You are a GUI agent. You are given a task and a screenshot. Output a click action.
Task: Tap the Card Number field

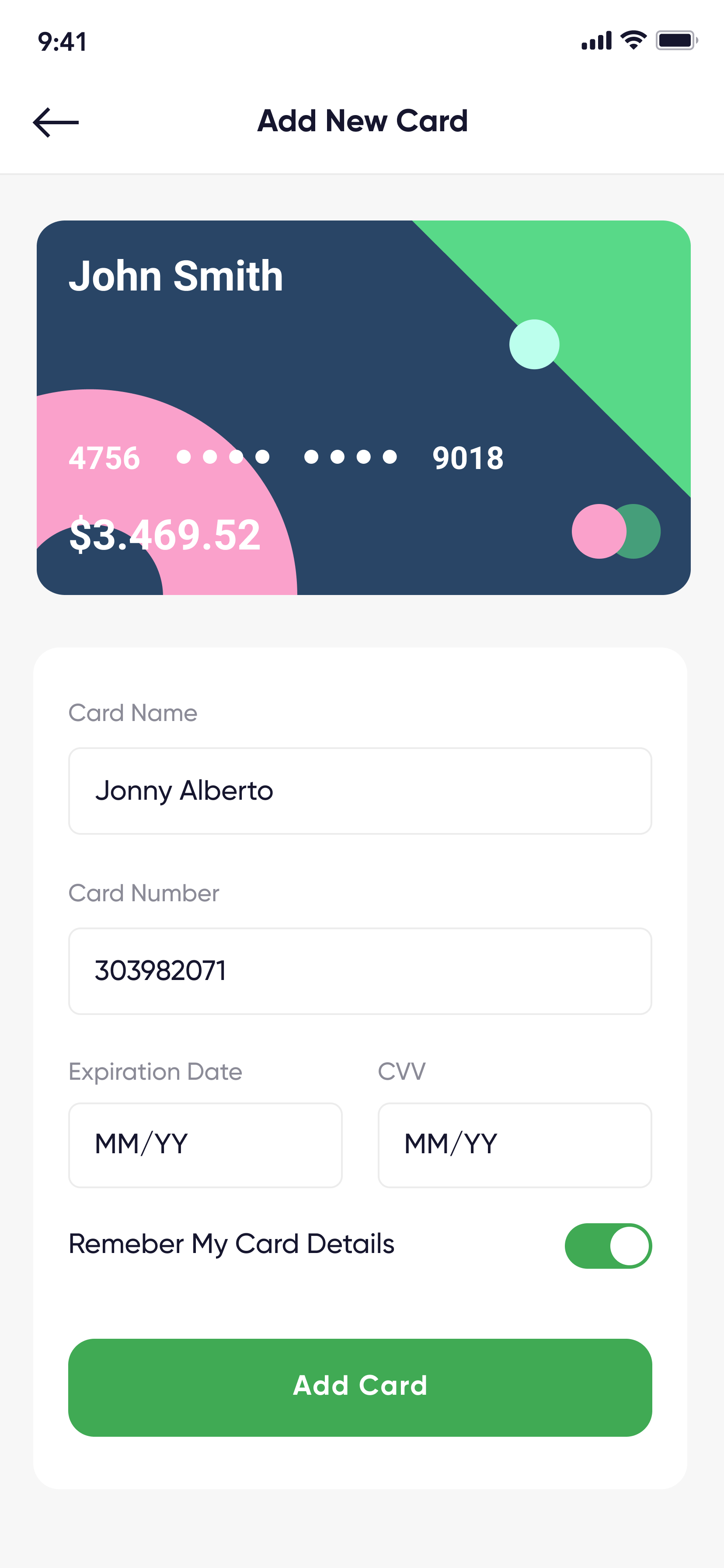click(x=359, y=971)
